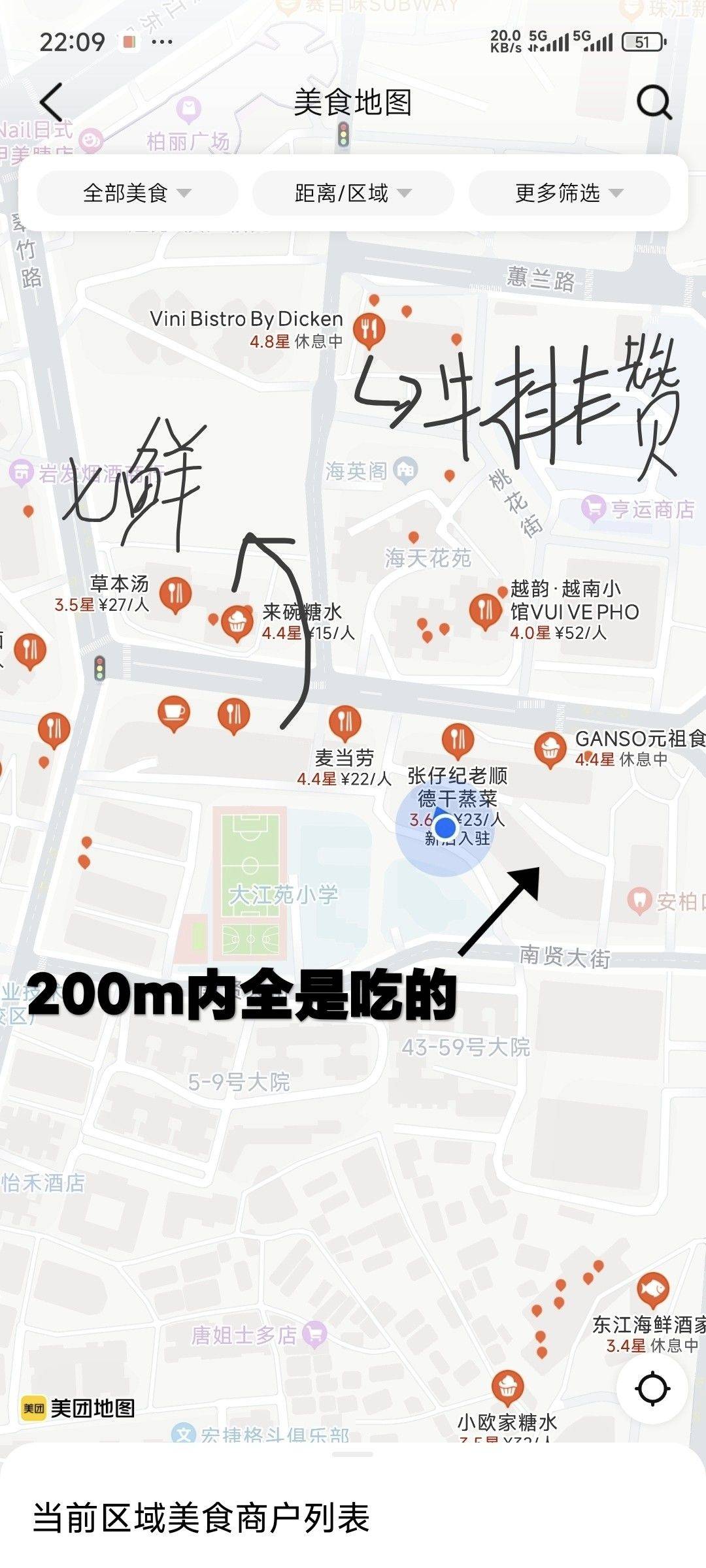Tap the Vini Bistro By Dicken map pin
The image size is (706, 1568).
(369, 329)
